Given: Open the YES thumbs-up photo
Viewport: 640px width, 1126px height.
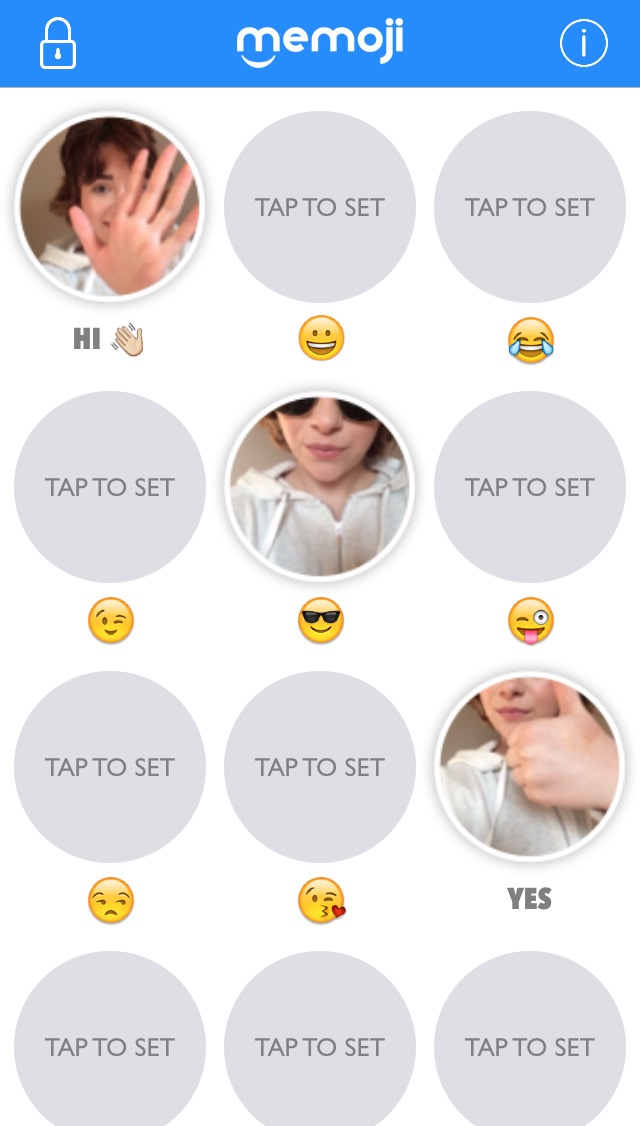Looking at the screenshot, I should tap(530, 766).
